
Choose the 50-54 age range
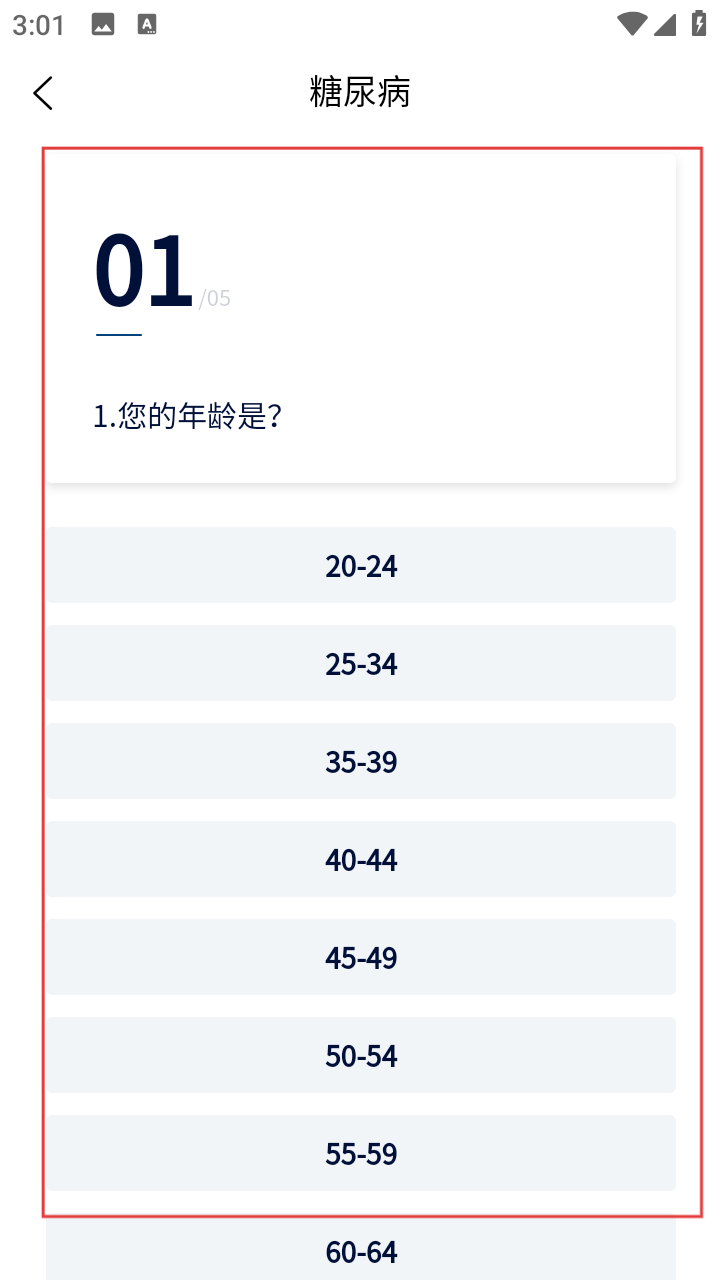[x=361, y=1056]
